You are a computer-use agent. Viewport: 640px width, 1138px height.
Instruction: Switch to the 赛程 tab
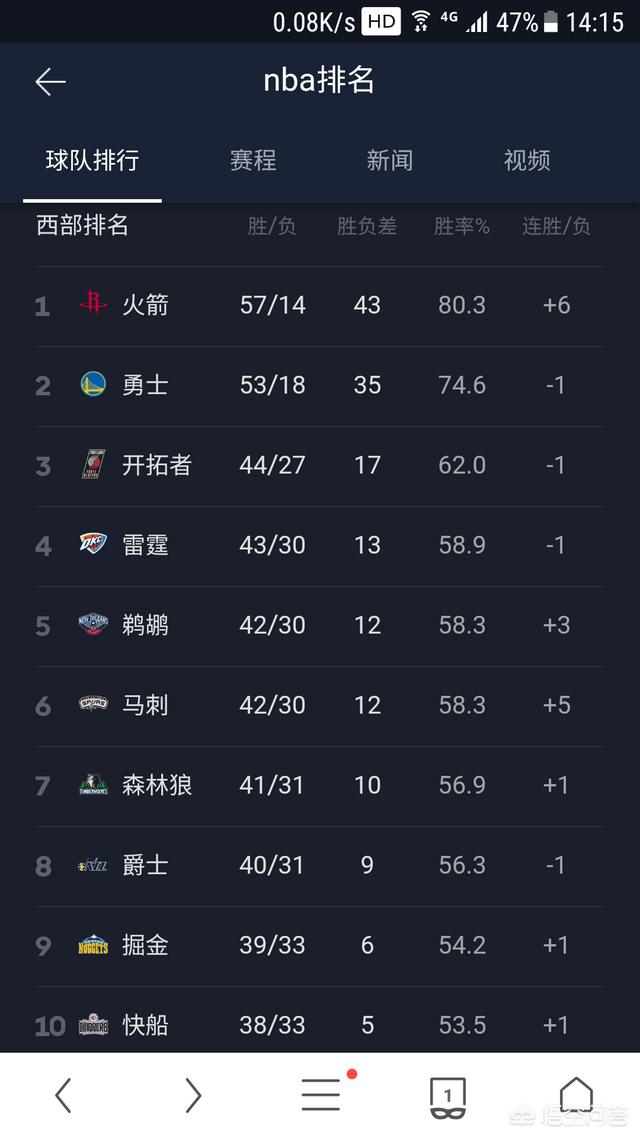click(253, 160)
